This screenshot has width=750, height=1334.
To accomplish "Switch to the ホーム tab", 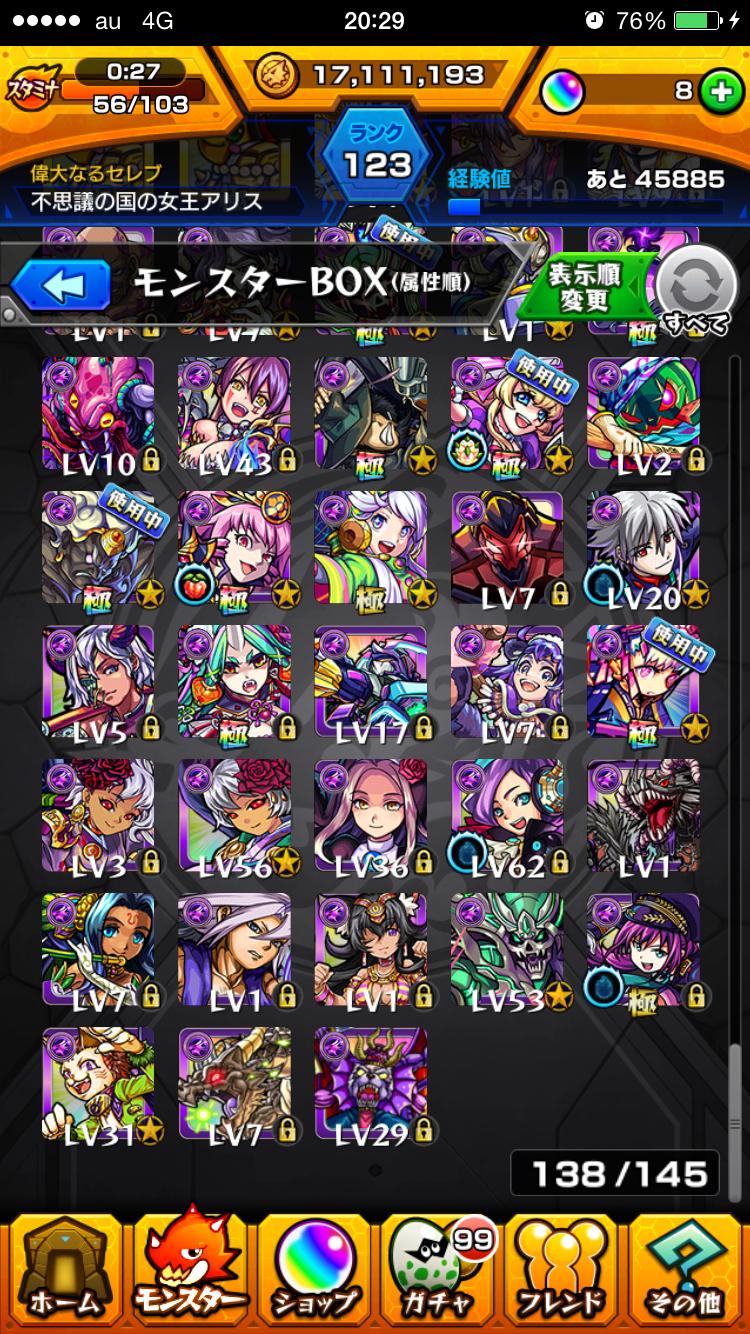I will (x=65, y=1271).
